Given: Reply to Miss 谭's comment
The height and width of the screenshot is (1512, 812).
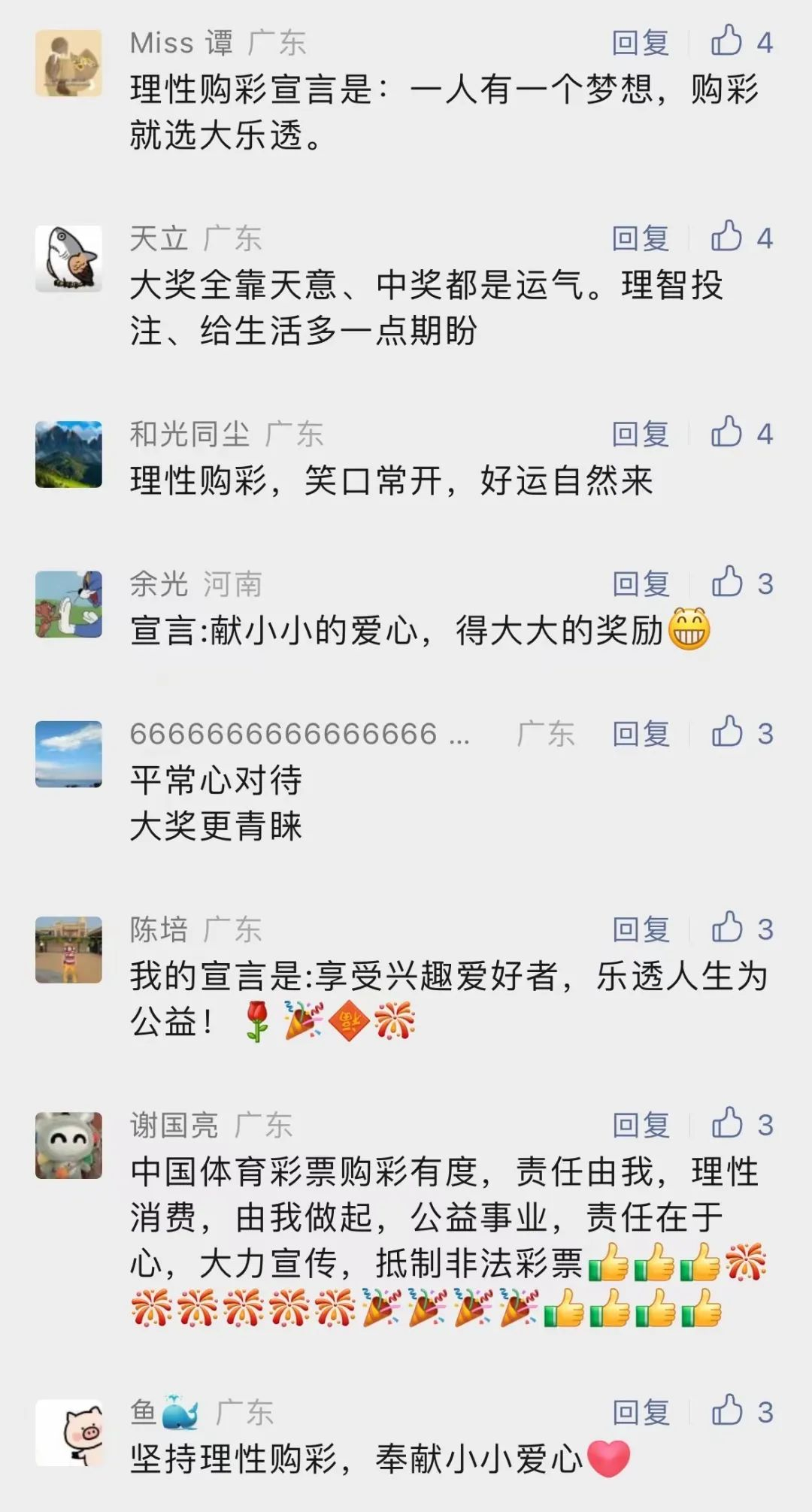Looking at the screenshot, I should click(641, 43).
